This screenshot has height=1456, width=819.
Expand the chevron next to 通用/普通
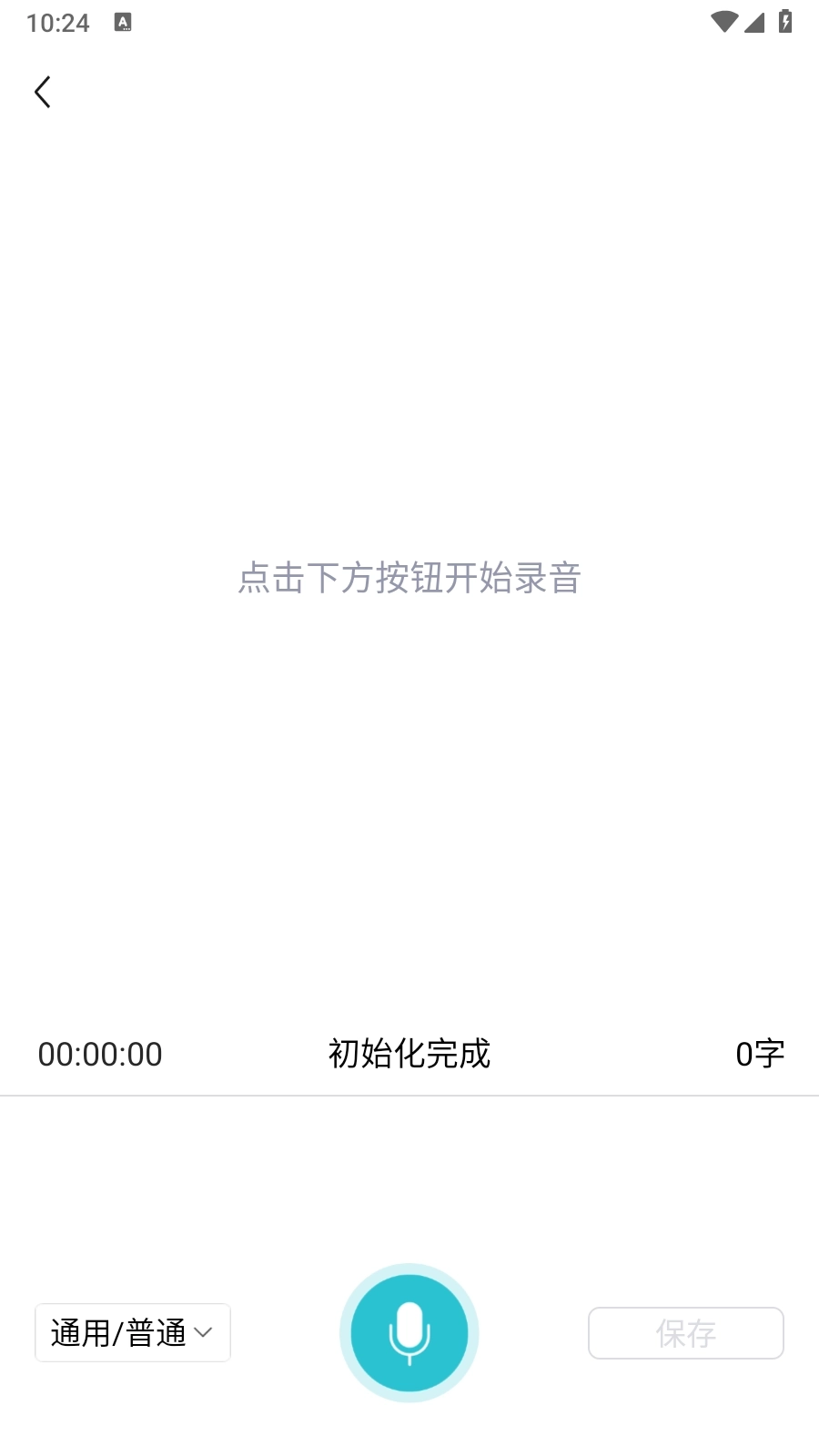(205, 1333)
